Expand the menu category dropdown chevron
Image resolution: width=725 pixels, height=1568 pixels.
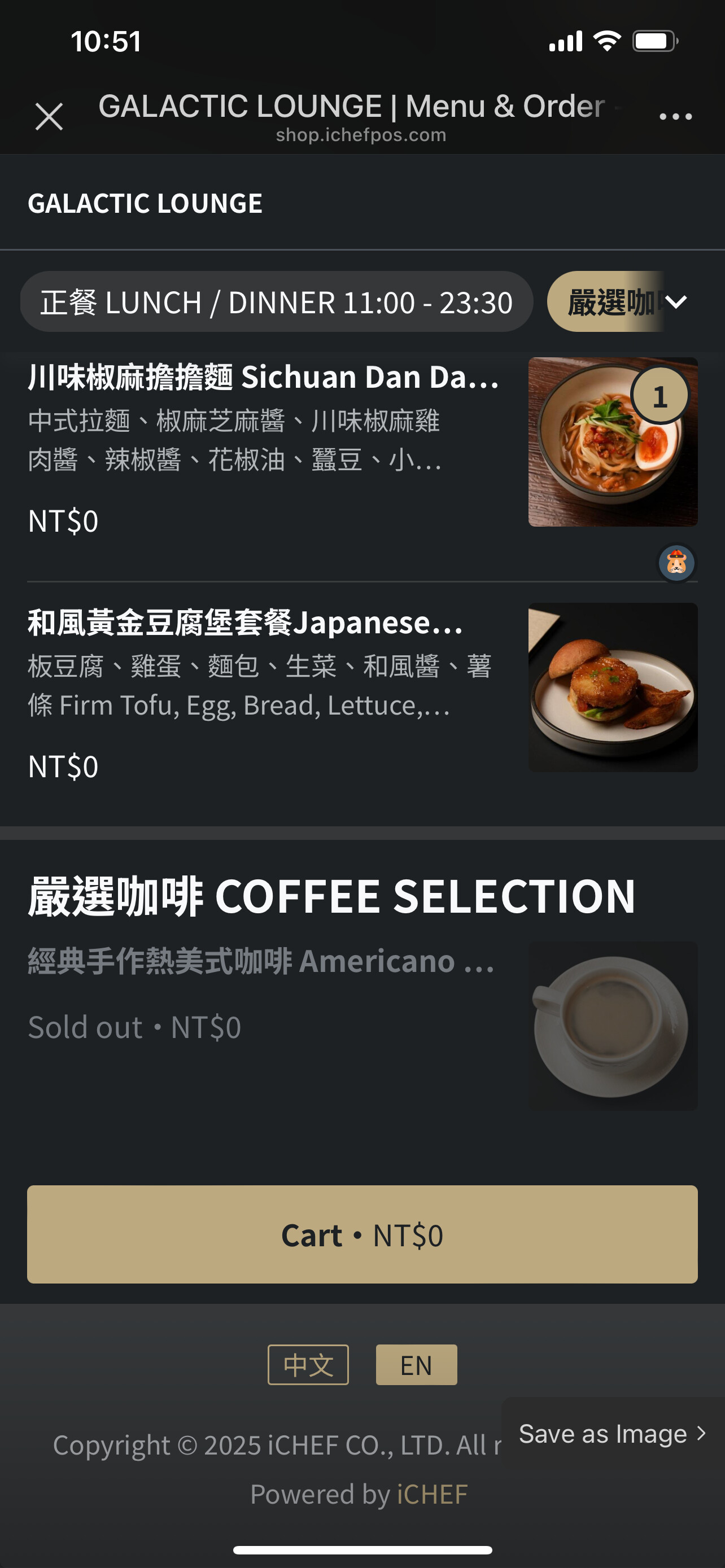(677, 302)
